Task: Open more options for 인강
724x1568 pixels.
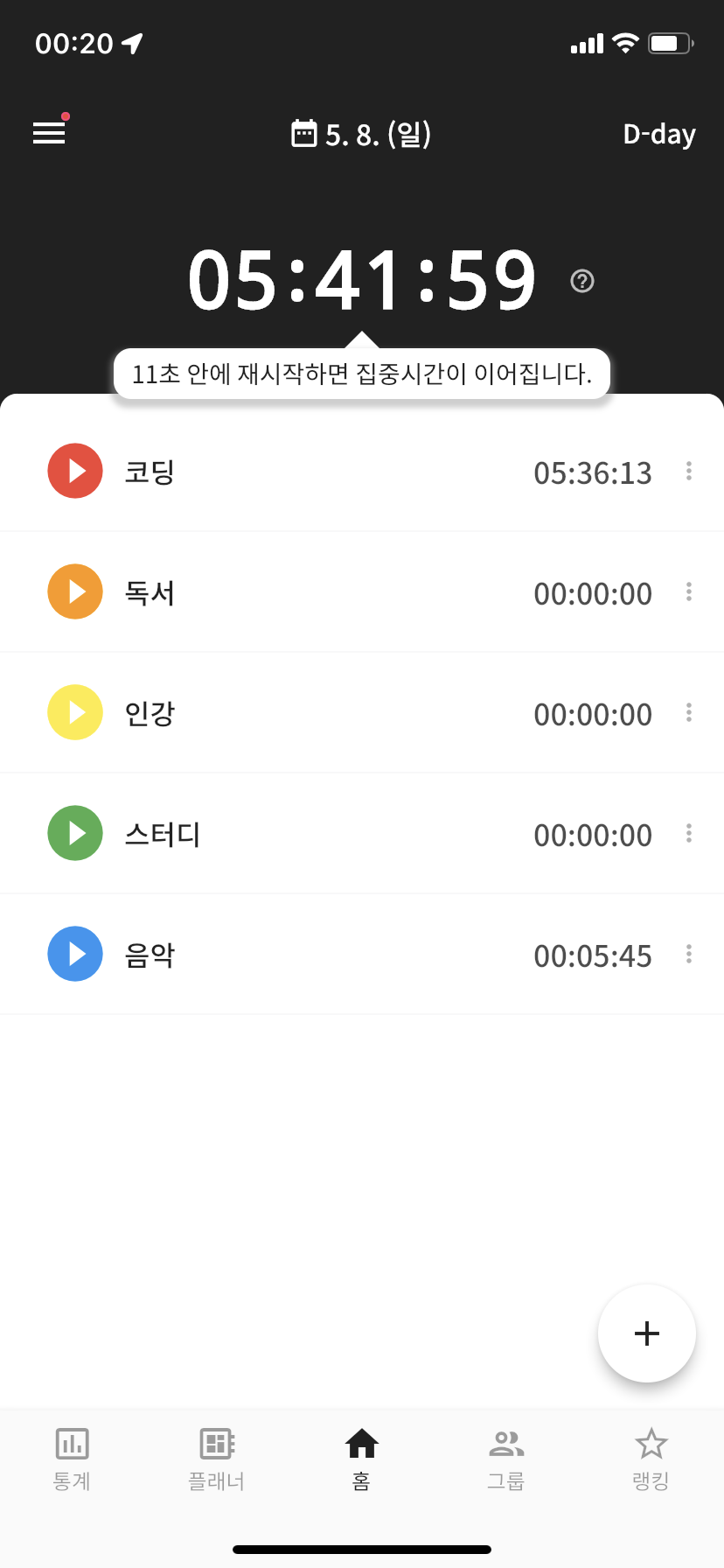Action: point(689,713)
